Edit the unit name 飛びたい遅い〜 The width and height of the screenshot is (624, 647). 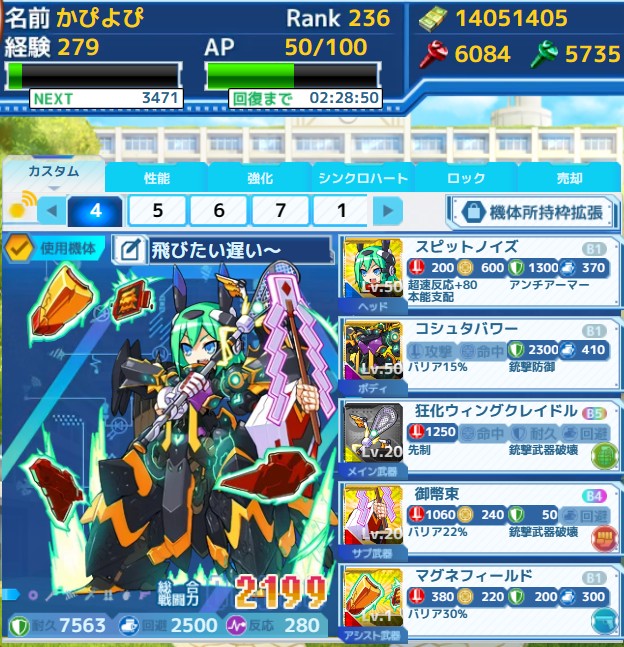tap(131, 249)
